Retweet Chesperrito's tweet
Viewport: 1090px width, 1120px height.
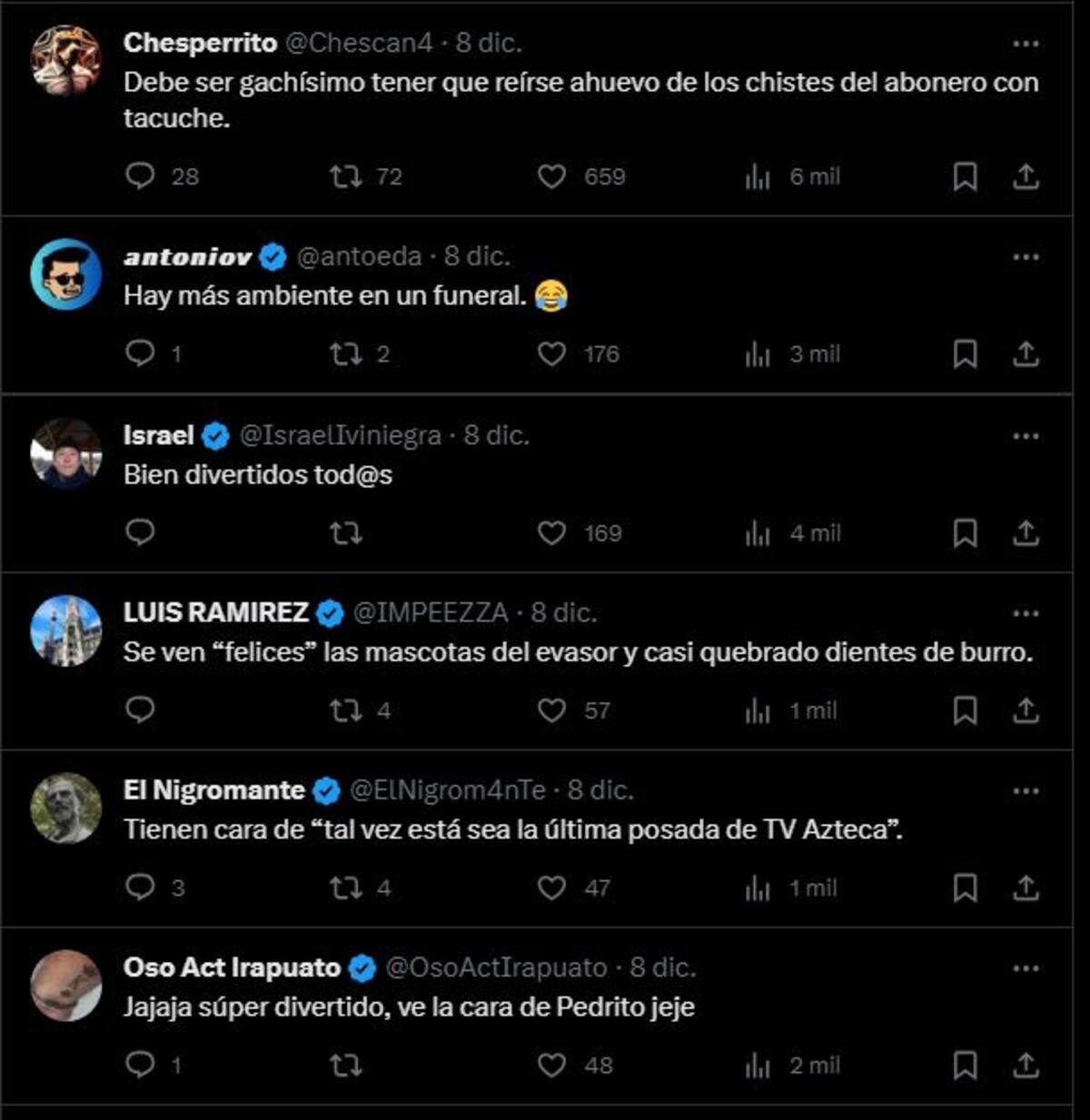(x=345, y=176)
